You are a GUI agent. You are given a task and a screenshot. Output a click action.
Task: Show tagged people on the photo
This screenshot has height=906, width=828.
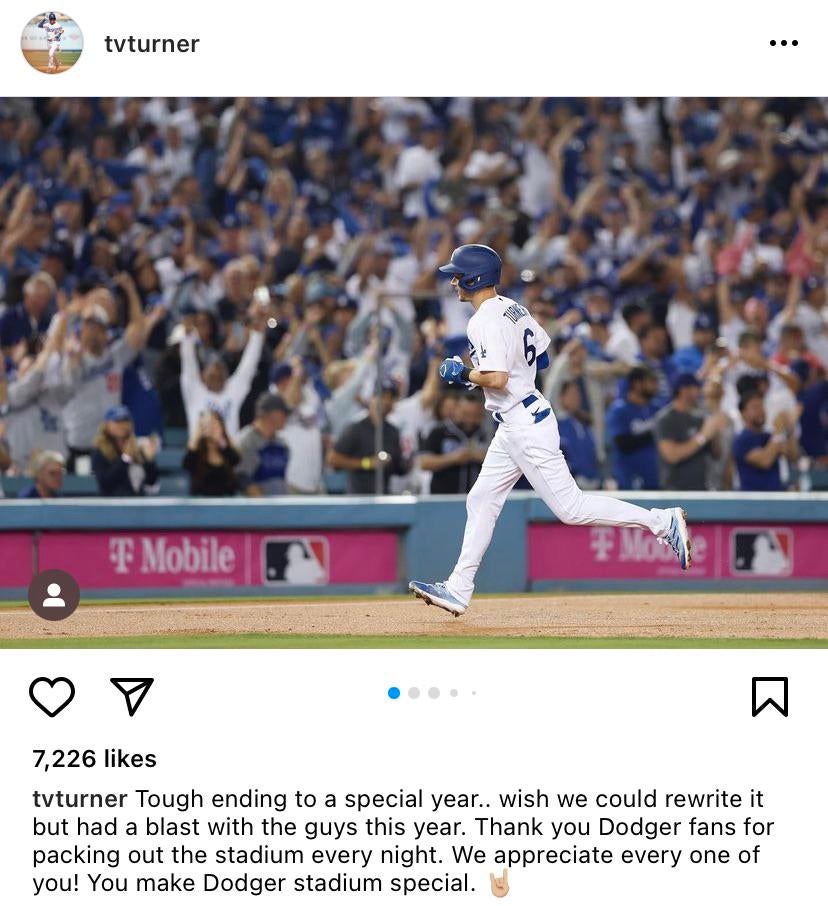54,595
